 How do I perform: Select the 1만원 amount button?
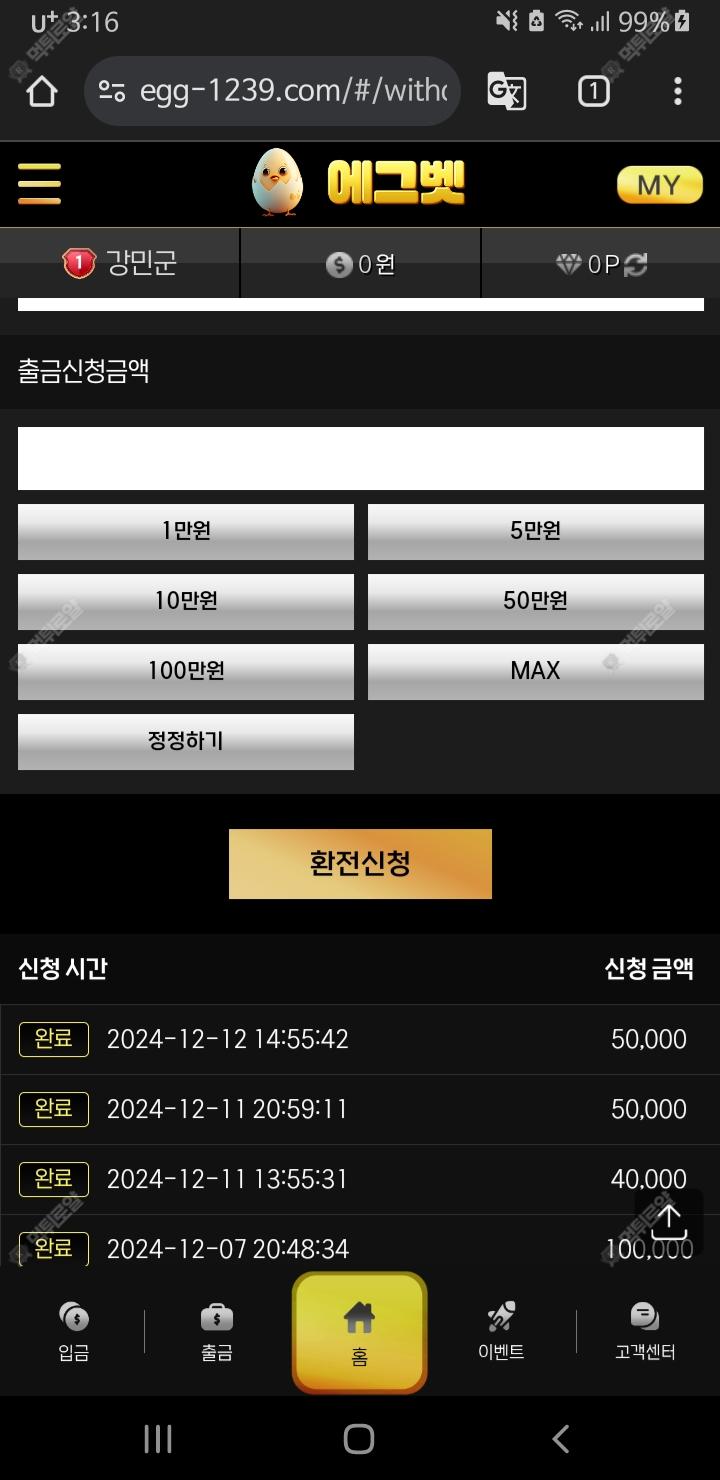[x=186, y=531]
